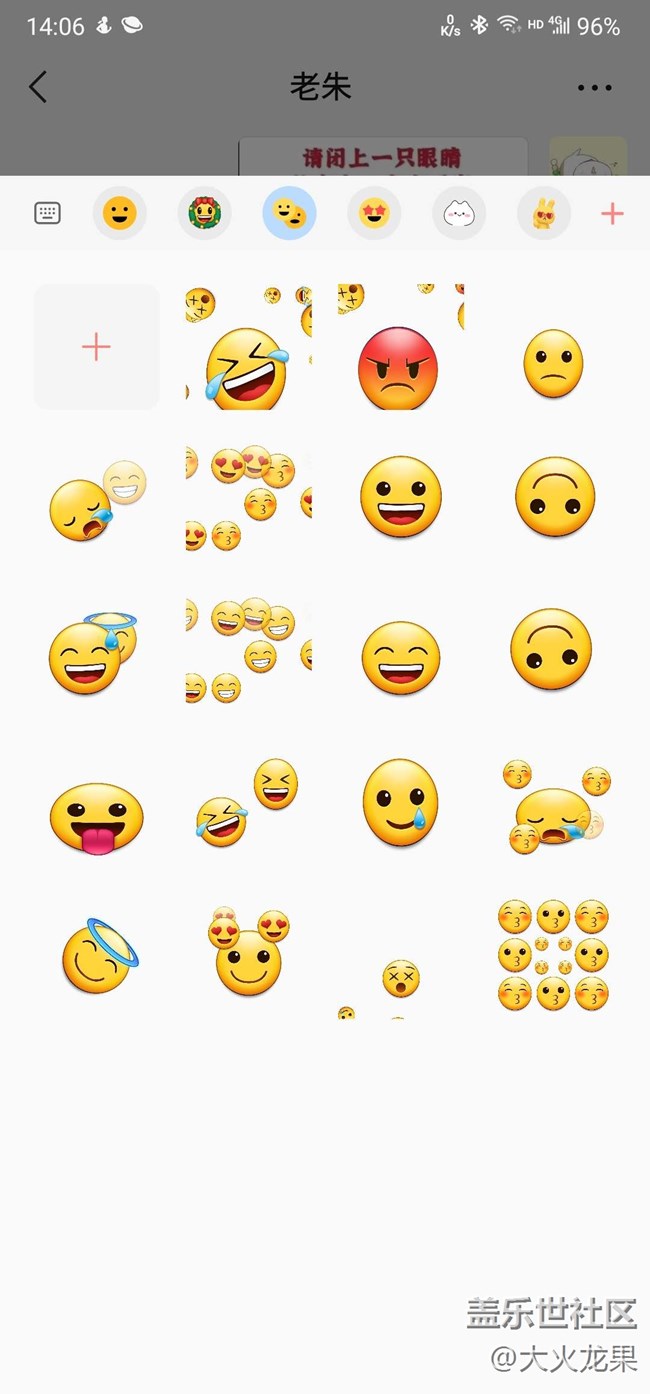Choose the slightly frowning face sticker
This screenshot has height=1394, width=650.
pyautogui.click(x=553, y=364)
